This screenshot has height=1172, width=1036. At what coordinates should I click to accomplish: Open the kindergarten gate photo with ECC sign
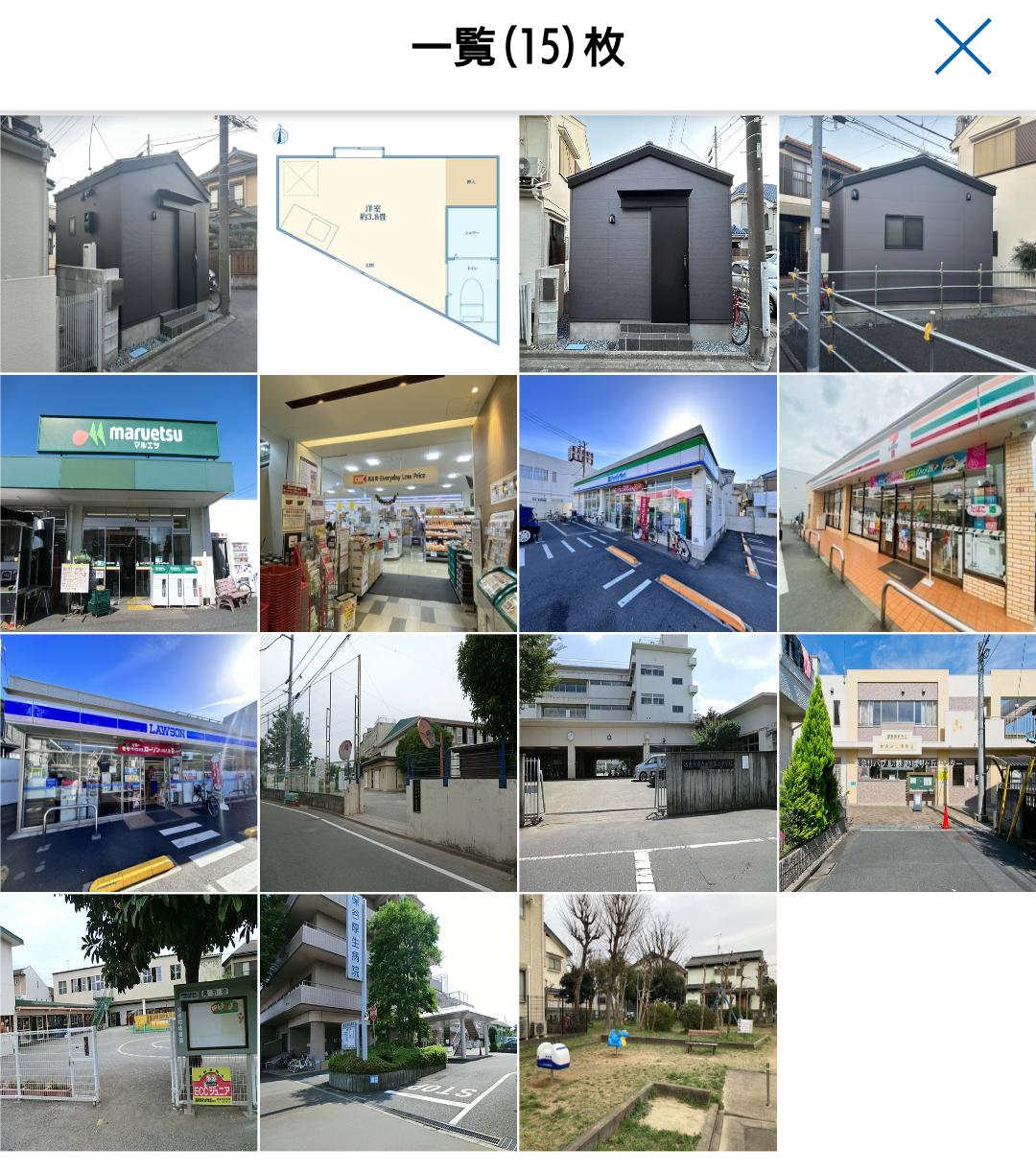tap(129, 1022)
